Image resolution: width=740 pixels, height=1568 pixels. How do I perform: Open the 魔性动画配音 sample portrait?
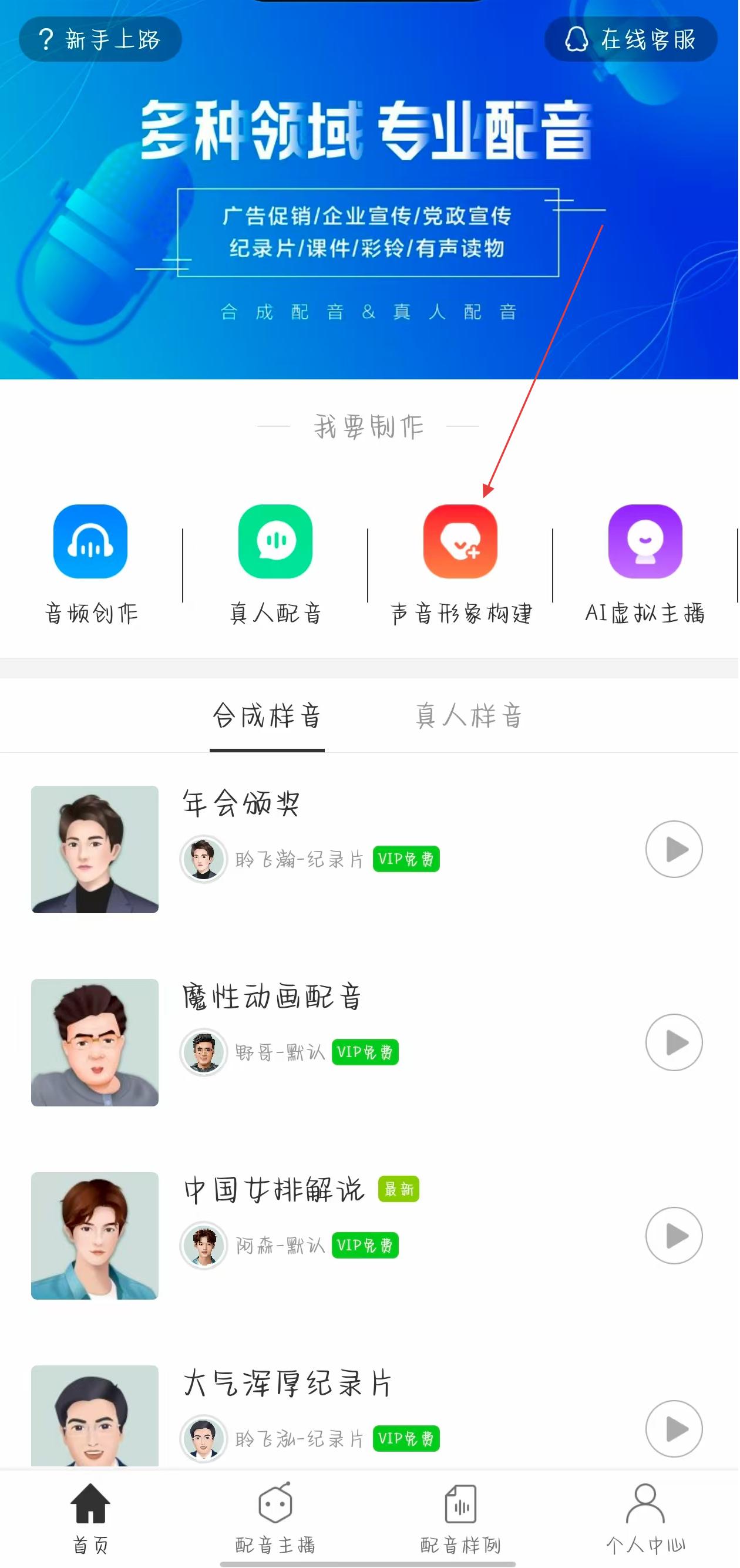tap(95, 1042)
